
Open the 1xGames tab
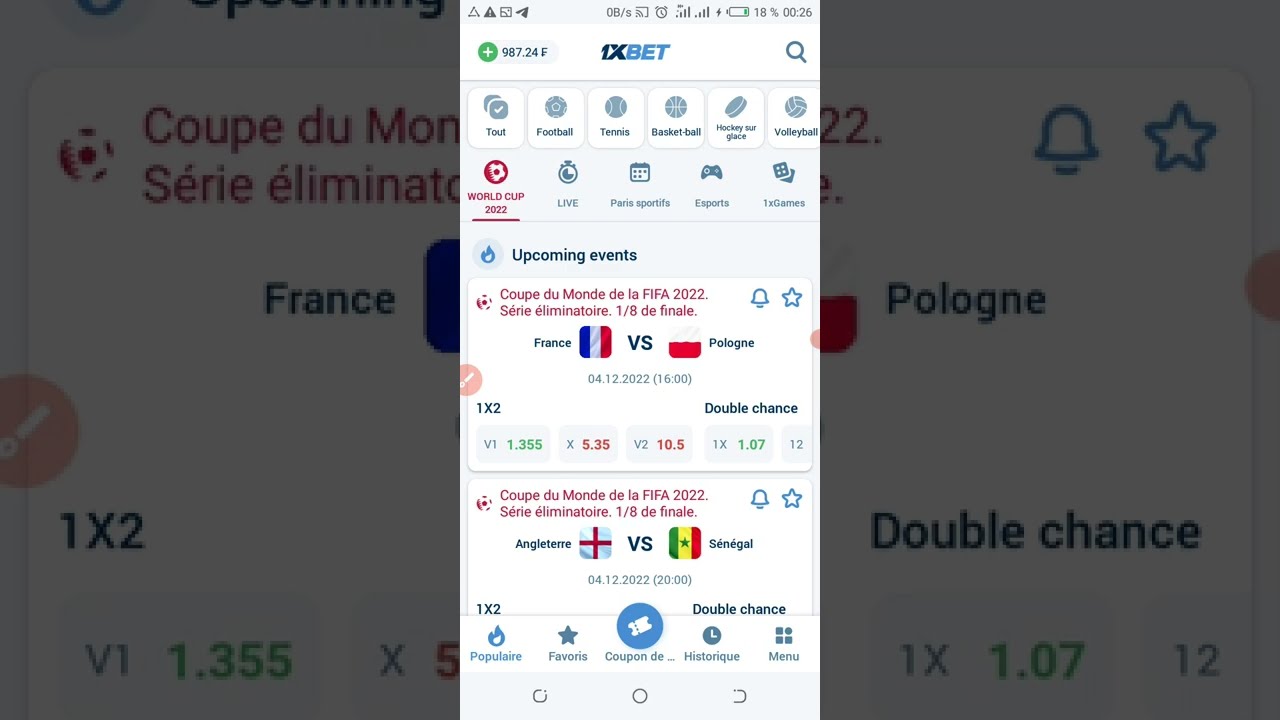[x=783, y=185]
